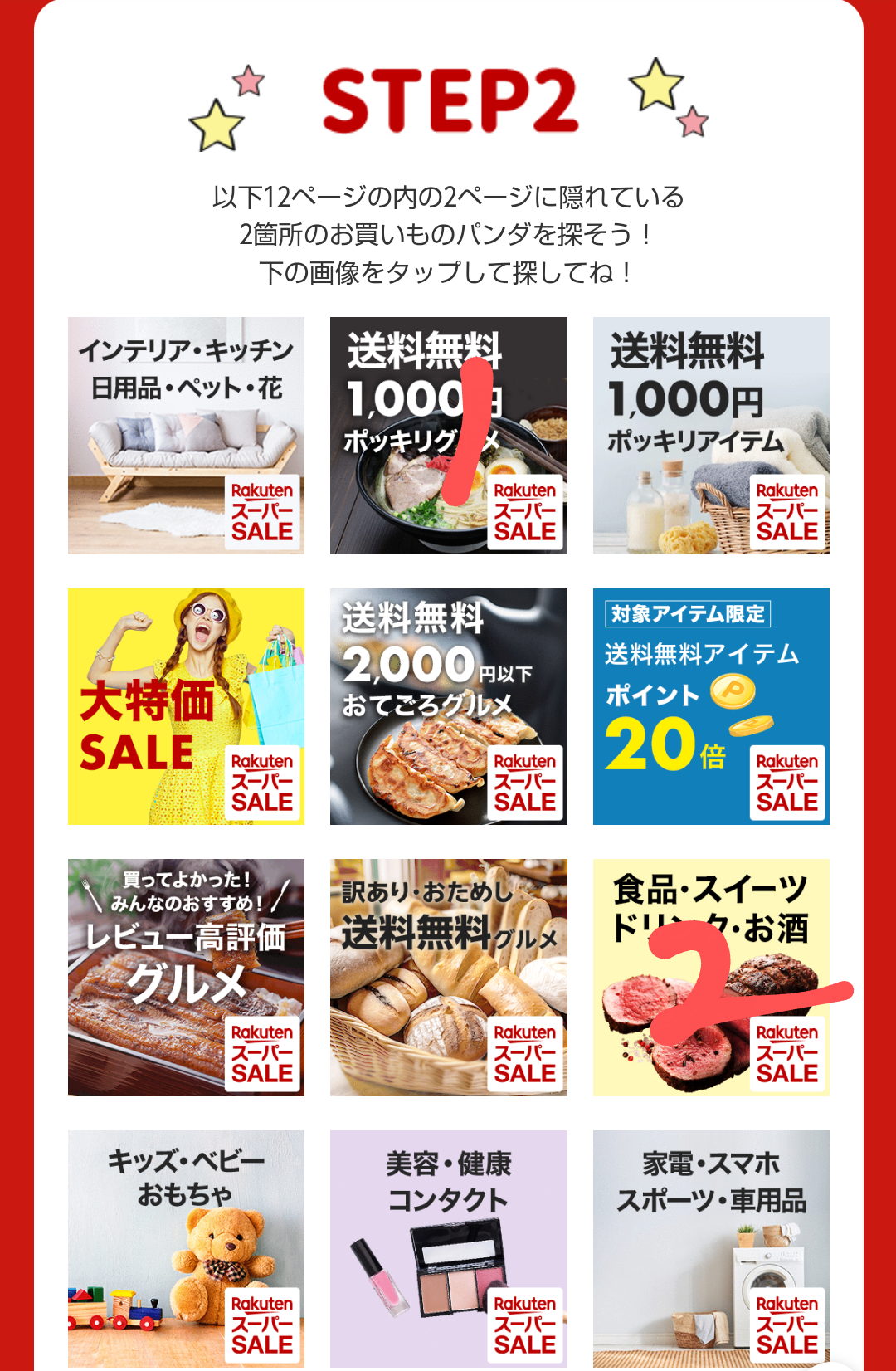Open 訳あり・おためし 送料無料グルメ tile
Image resolution: width=896 pixels, height=1371 pixels.
click(x=448, y=977)
